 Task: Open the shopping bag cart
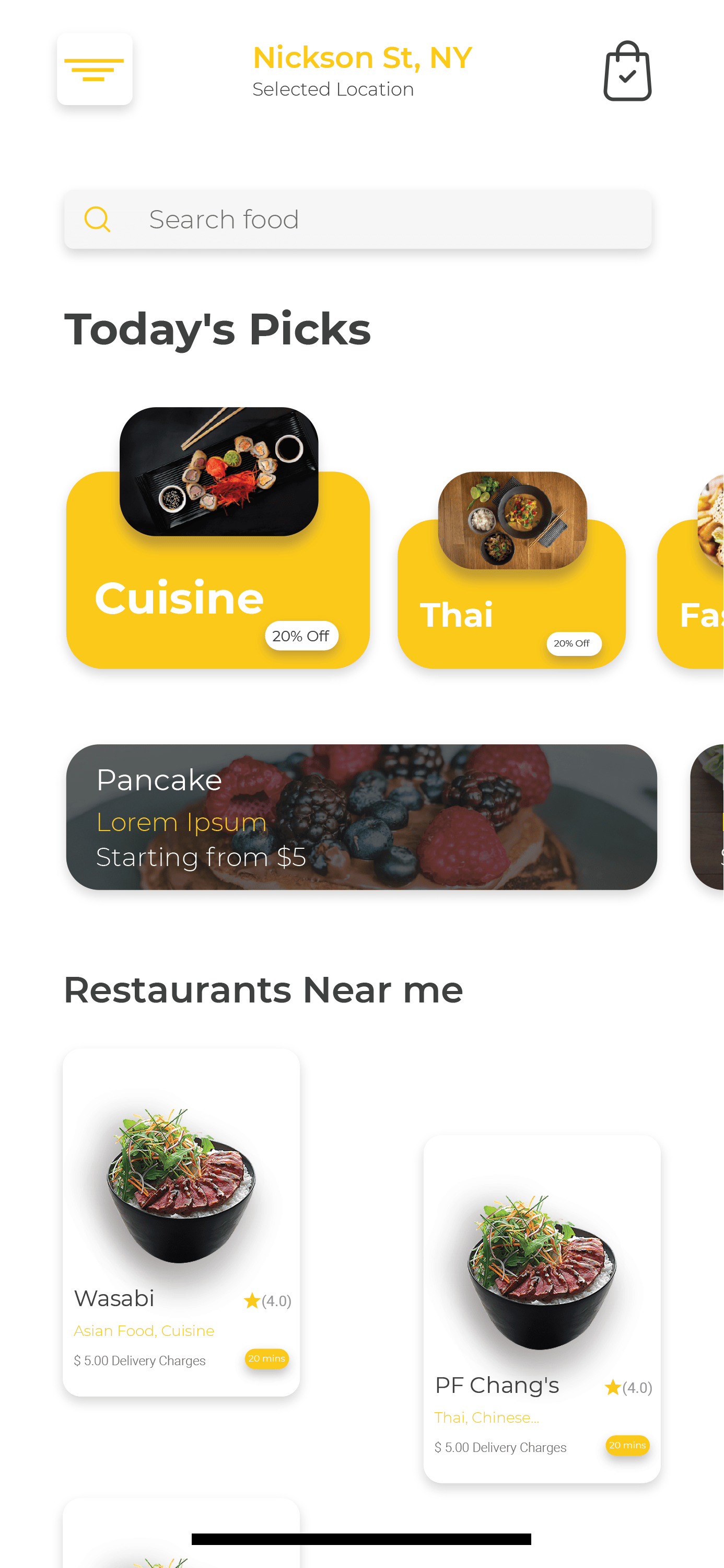tap(627, 71)
